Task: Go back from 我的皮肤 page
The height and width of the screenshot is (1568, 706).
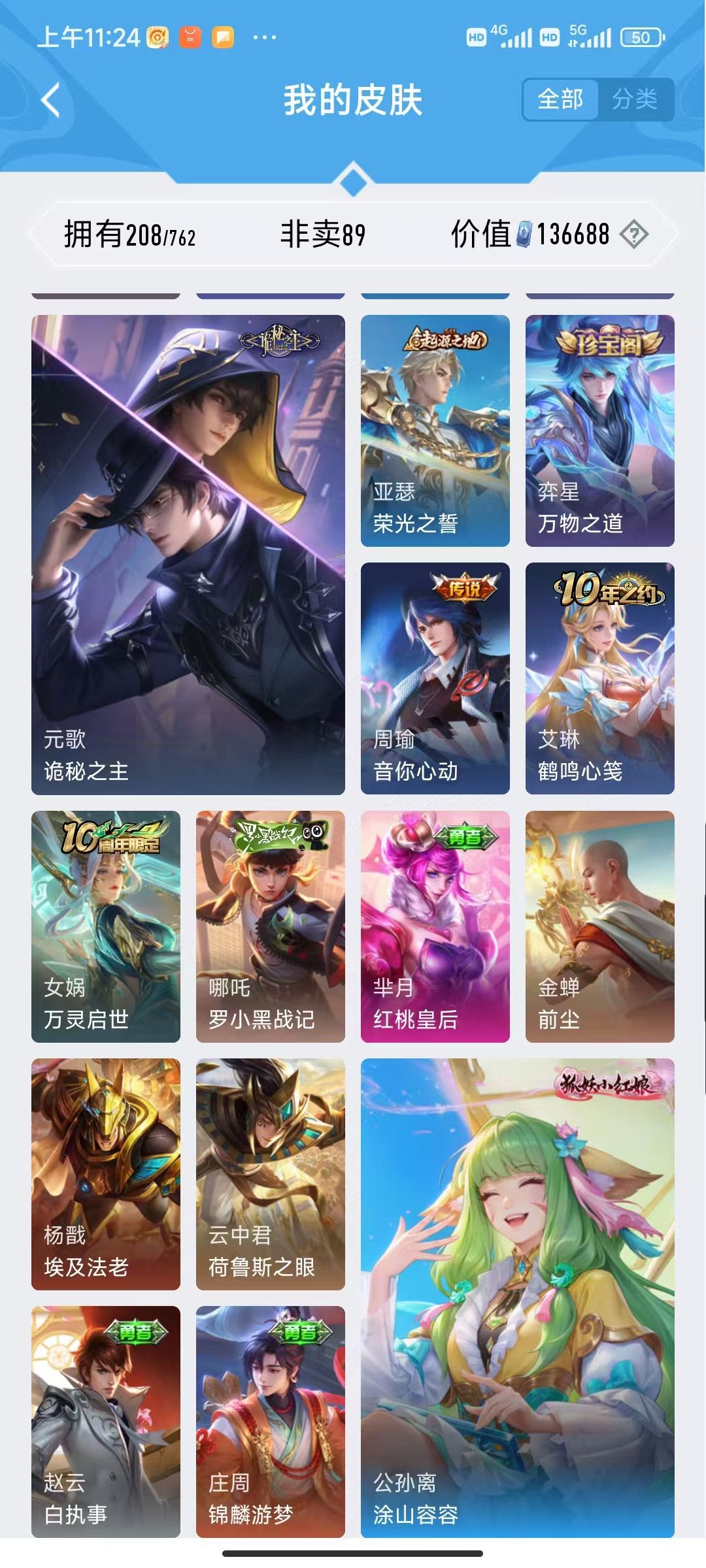Action: [50, 101]
